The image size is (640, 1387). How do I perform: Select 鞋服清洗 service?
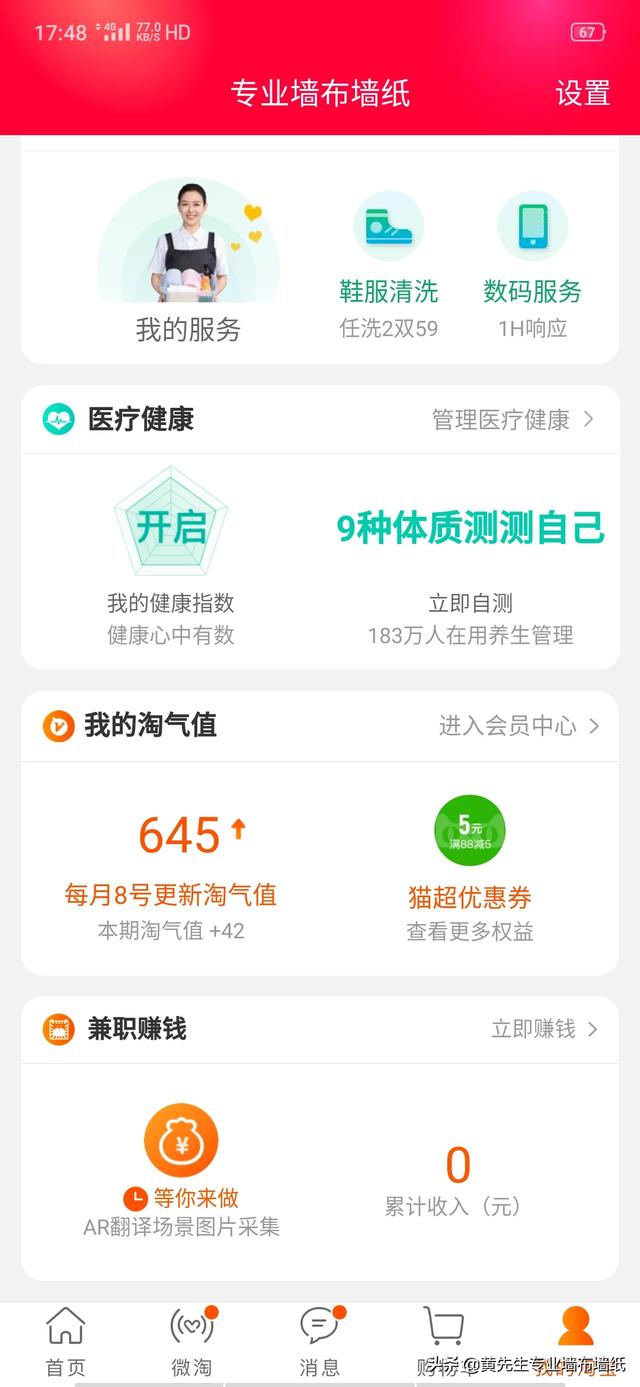click(388, 265)
